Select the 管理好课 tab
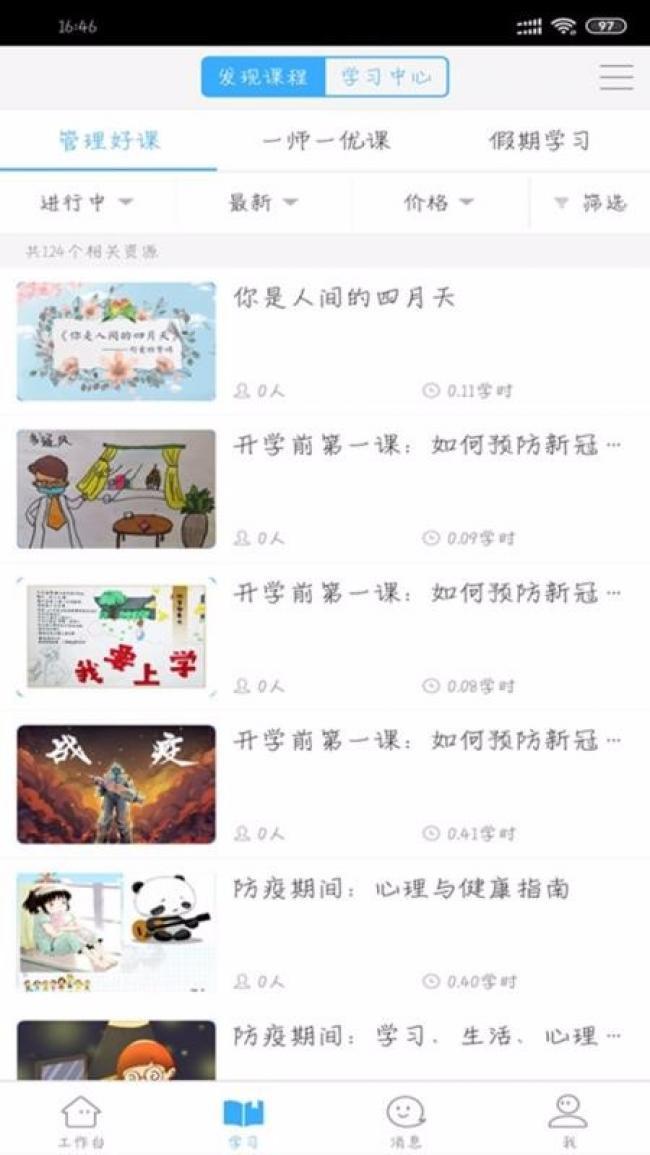650x1155 pixels. click(x=109, y=140)
